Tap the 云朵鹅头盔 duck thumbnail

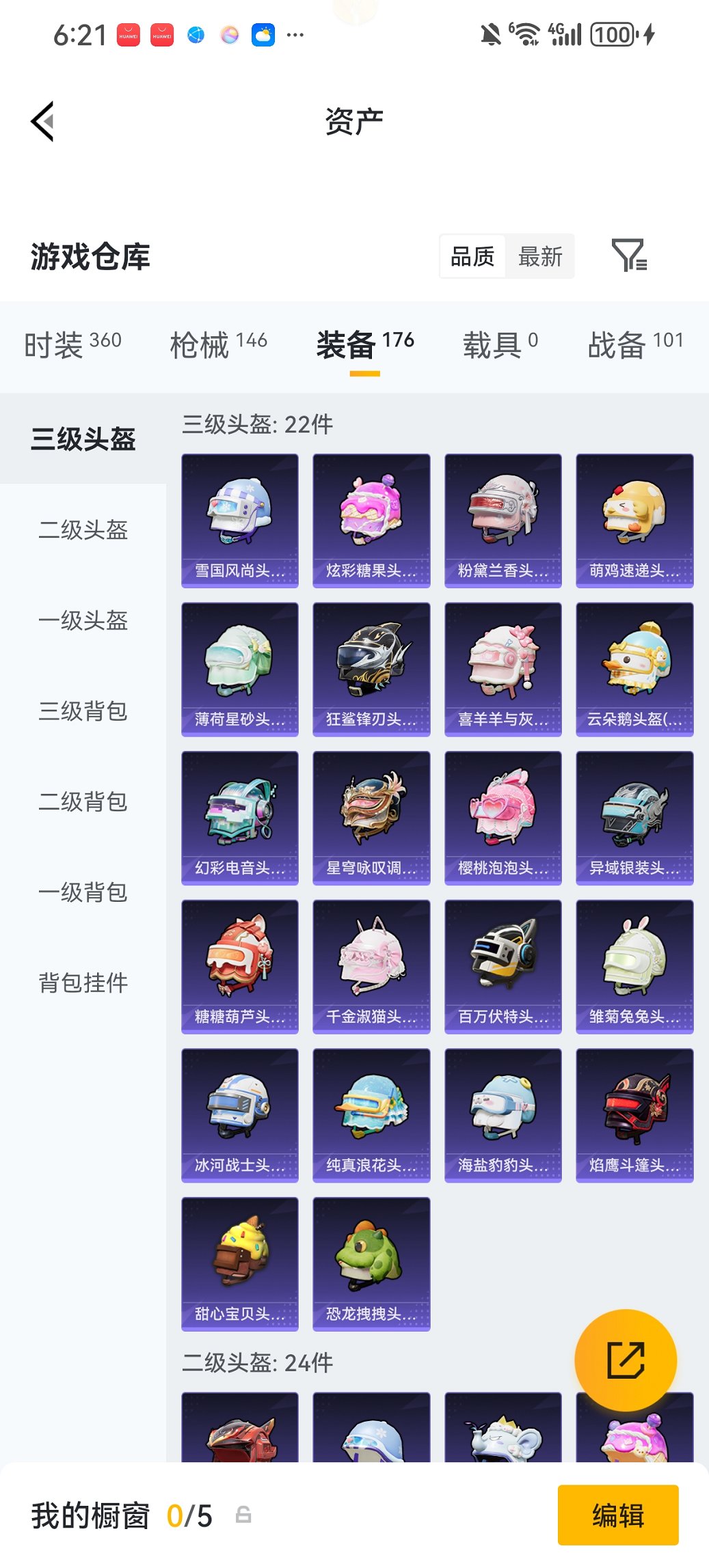pos(634,666)
